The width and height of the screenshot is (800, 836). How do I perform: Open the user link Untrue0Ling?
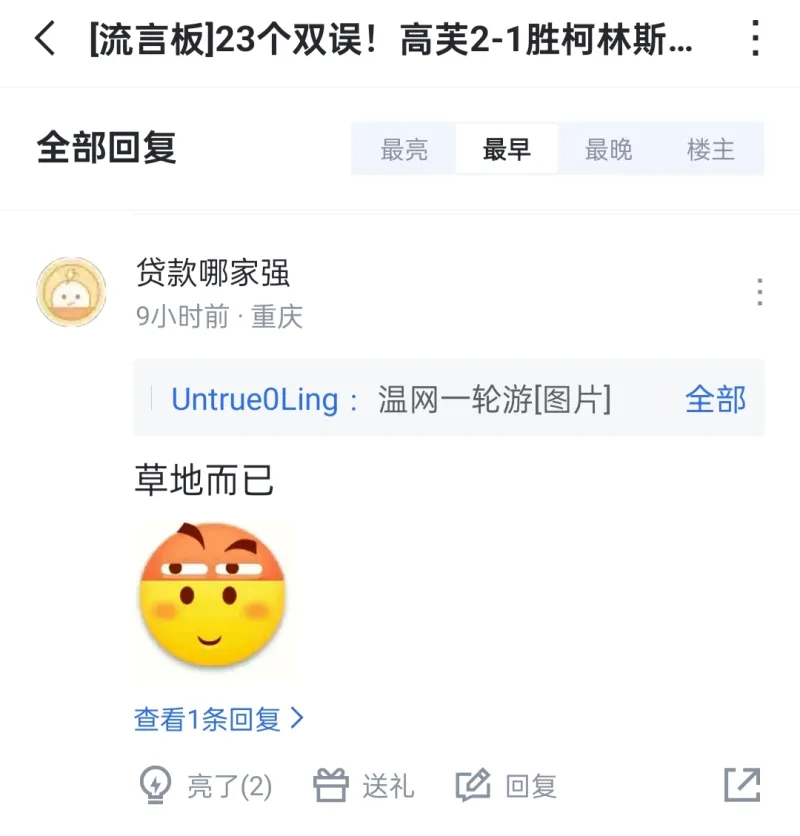(255, 399)
